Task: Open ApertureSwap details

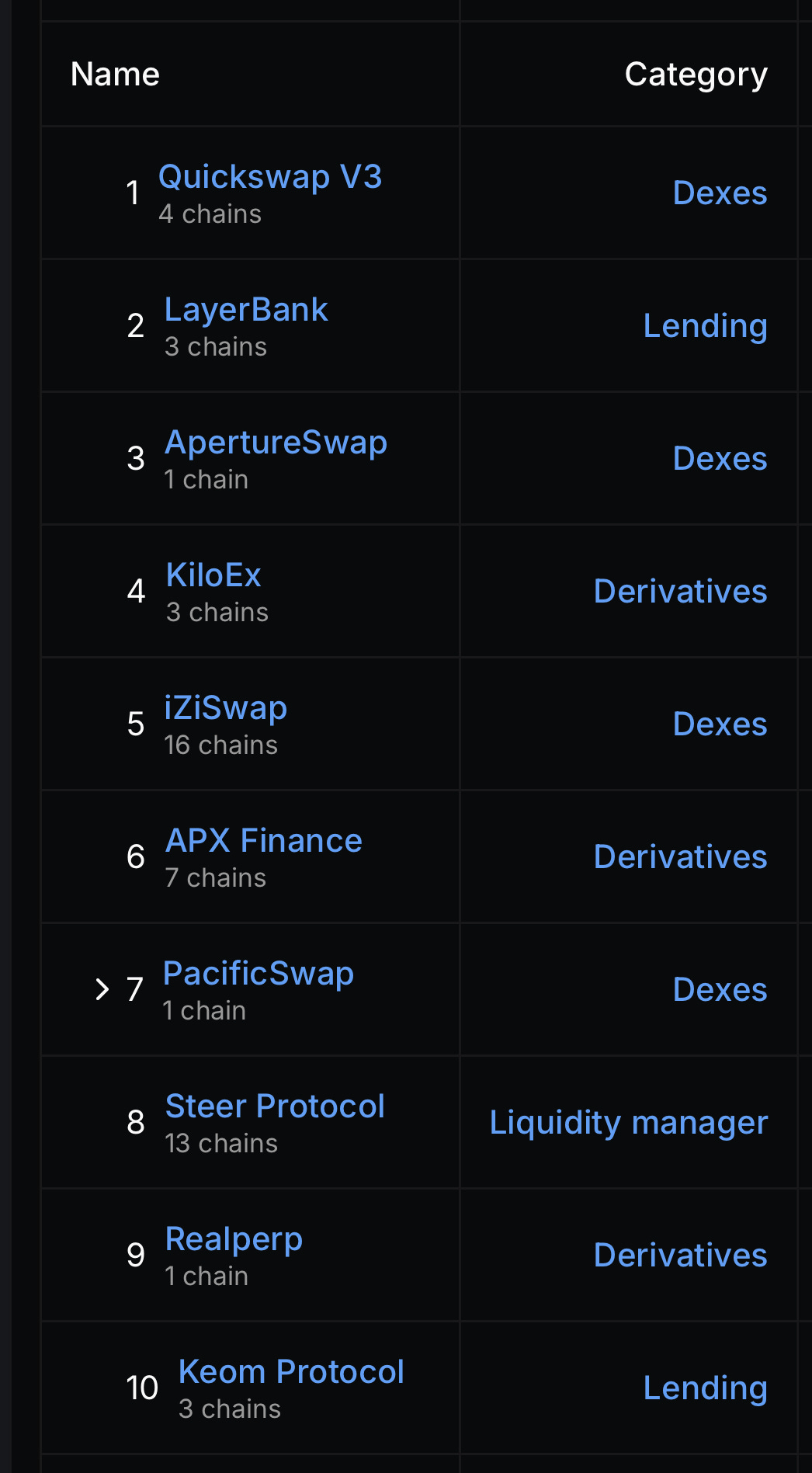Action: click(x=276, y=443)
